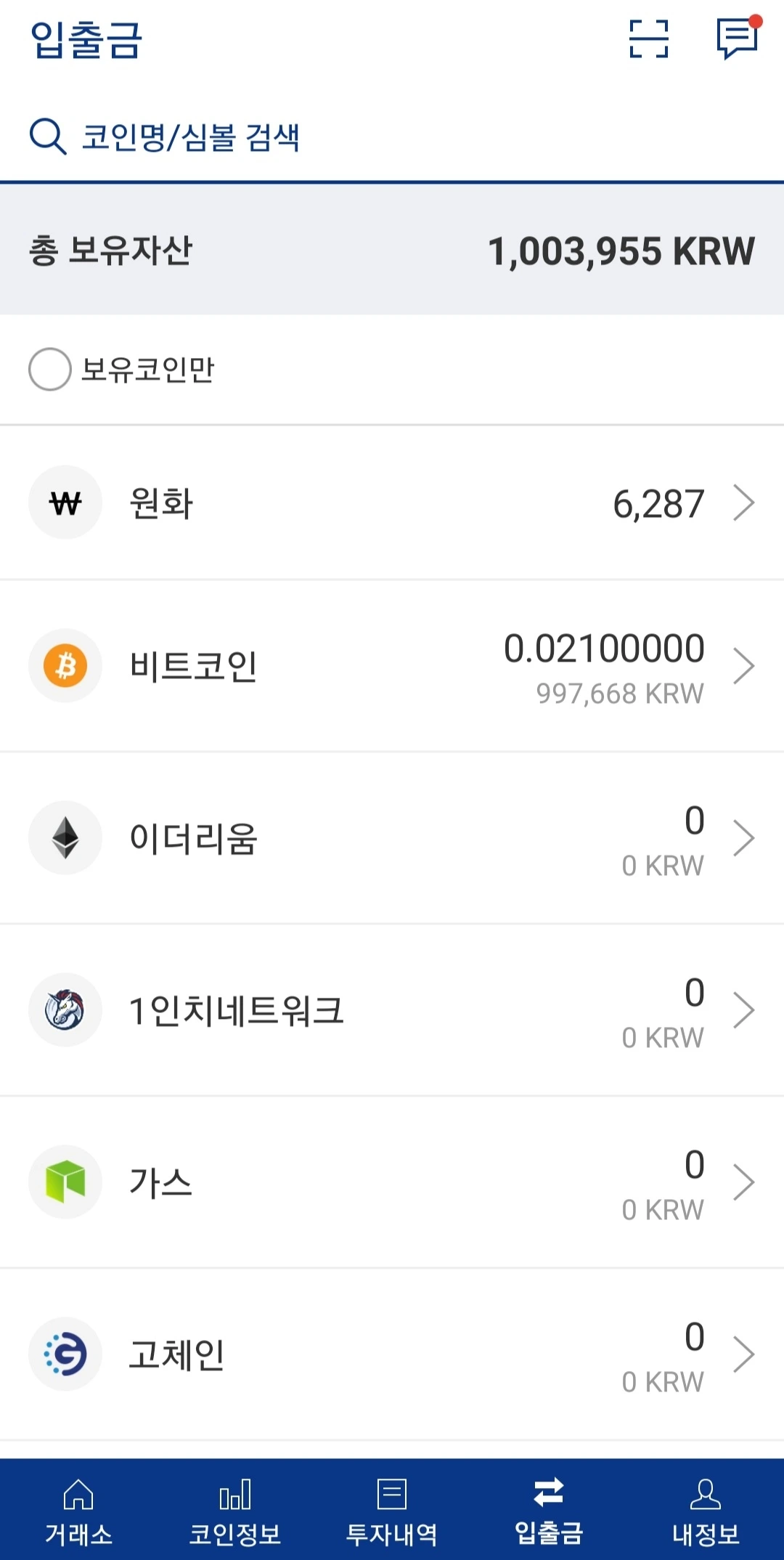
Task: Open the 1인치네트워크 row
Action: pyautogui.click(x=392, y=1010)
